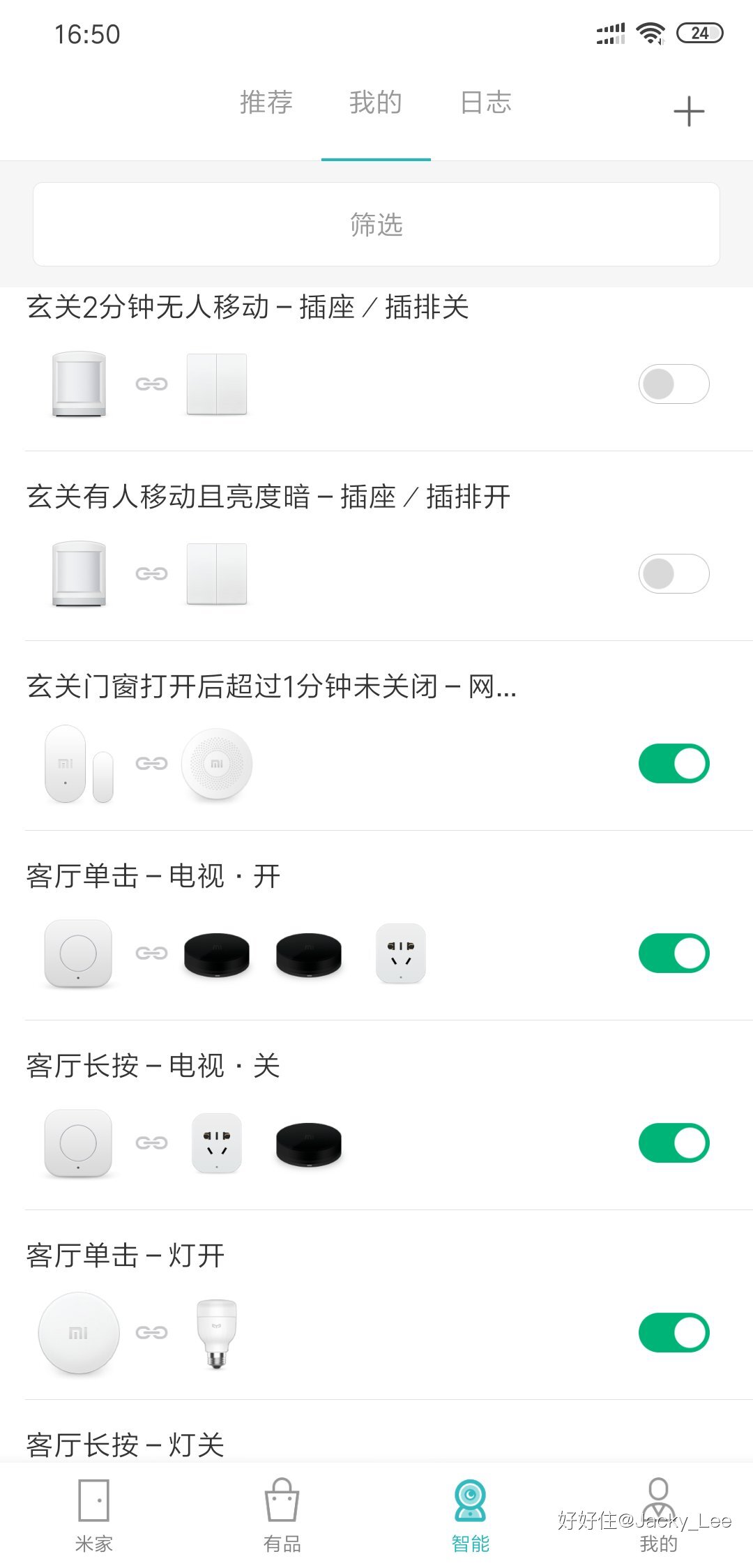Open the wall switch icon in 玄关有人移动 rule
The image size is (753, 1568).
217,573
